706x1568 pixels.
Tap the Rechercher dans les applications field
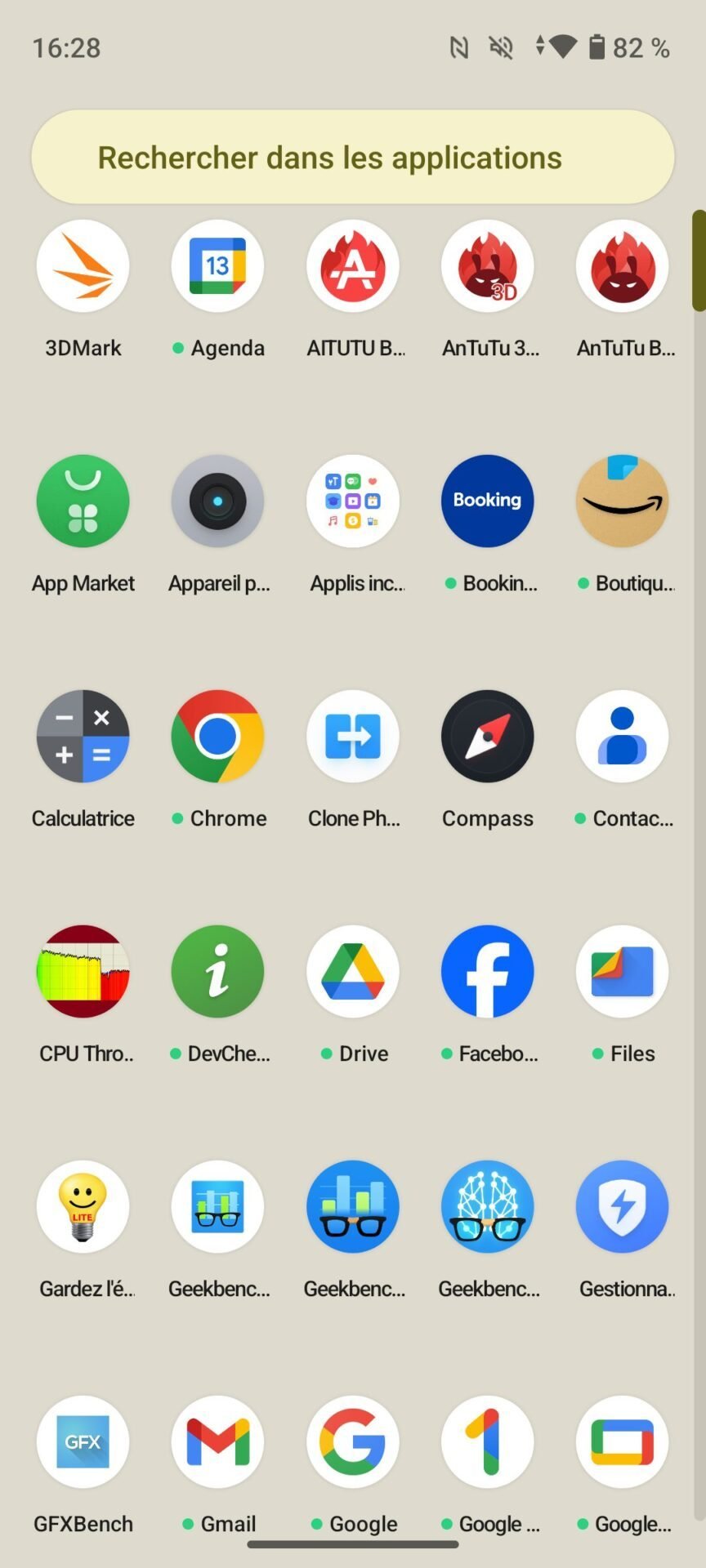pyautogui.click(x=353, y=157)
